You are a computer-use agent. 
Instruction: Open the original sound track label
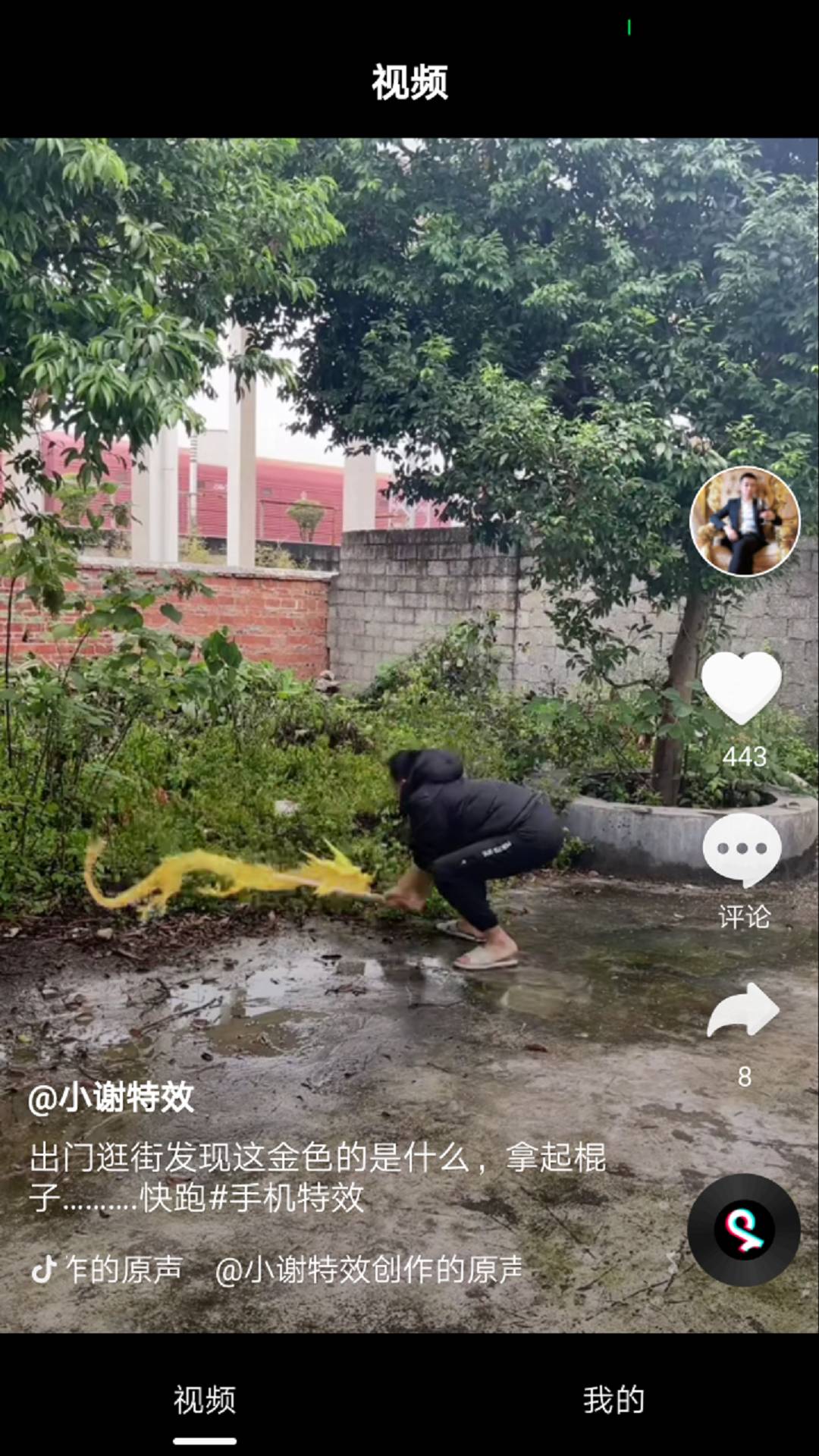point(277,1269)
